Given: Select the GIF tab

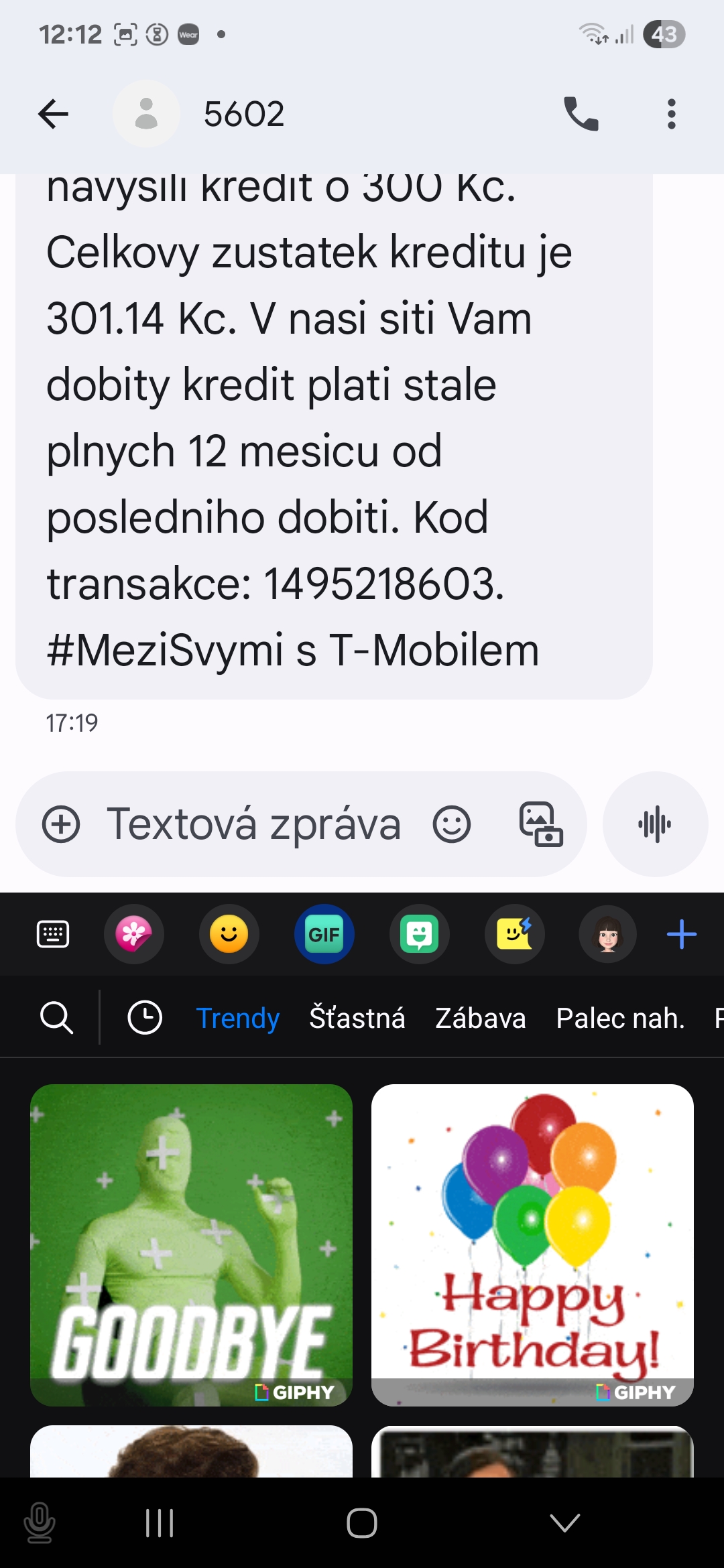Looking at the screenshot, I should tap(324, 934).
